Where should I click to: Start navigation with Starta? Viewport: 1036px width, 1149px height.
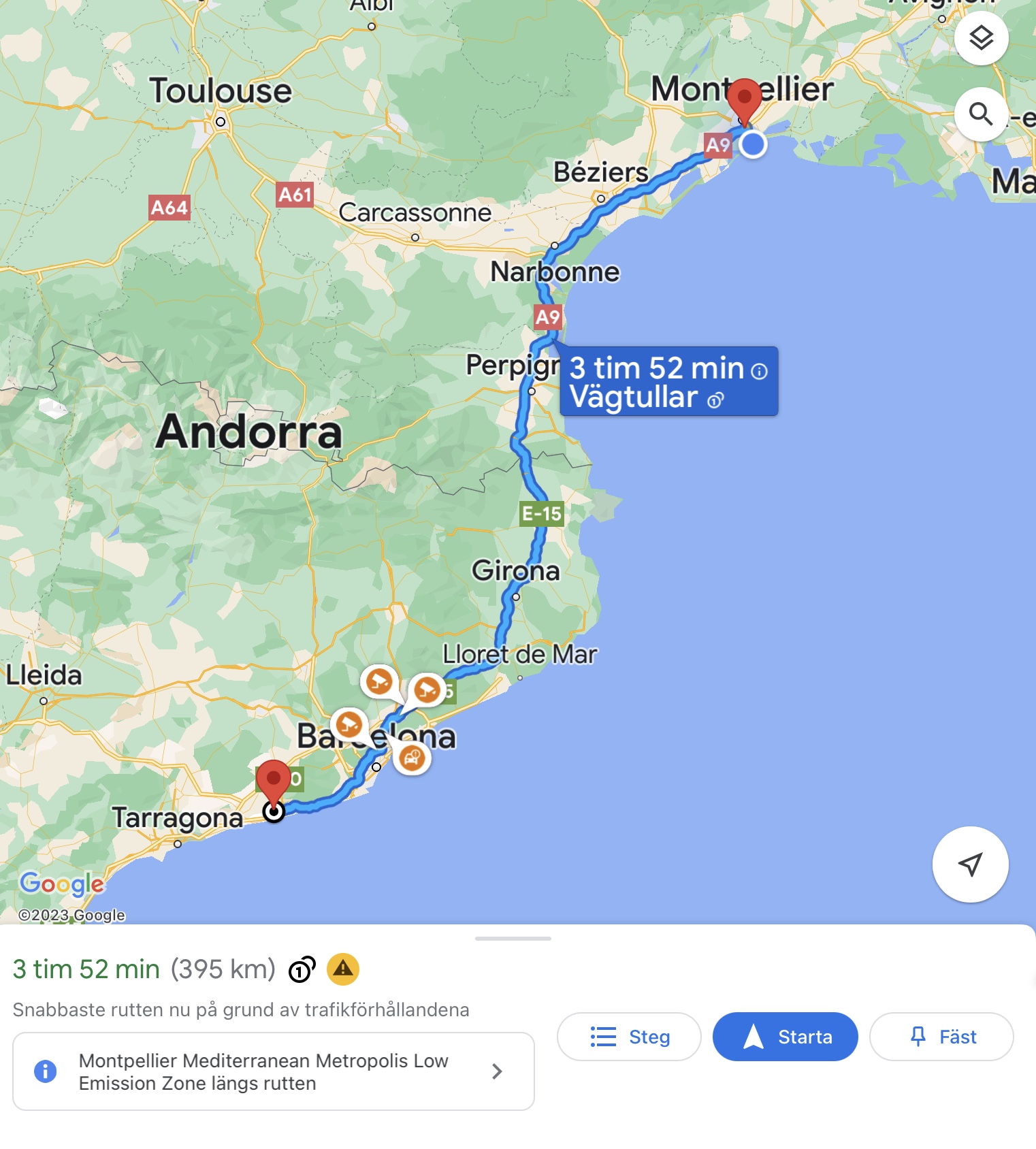(785, 1037)
